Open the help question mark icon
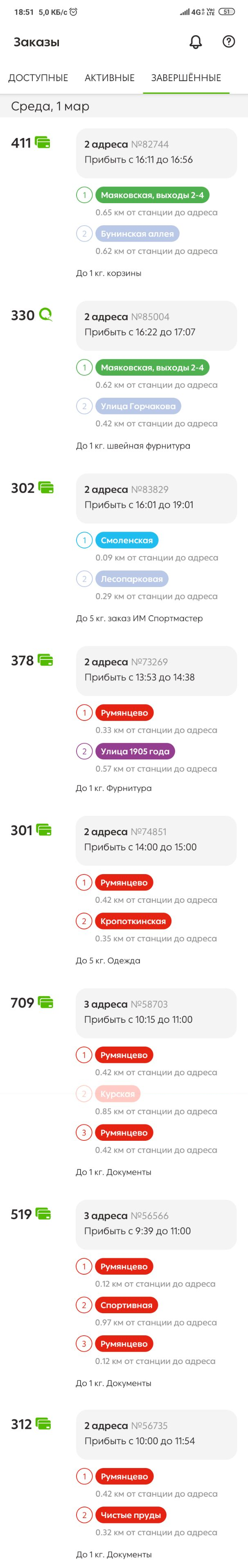 228,42
